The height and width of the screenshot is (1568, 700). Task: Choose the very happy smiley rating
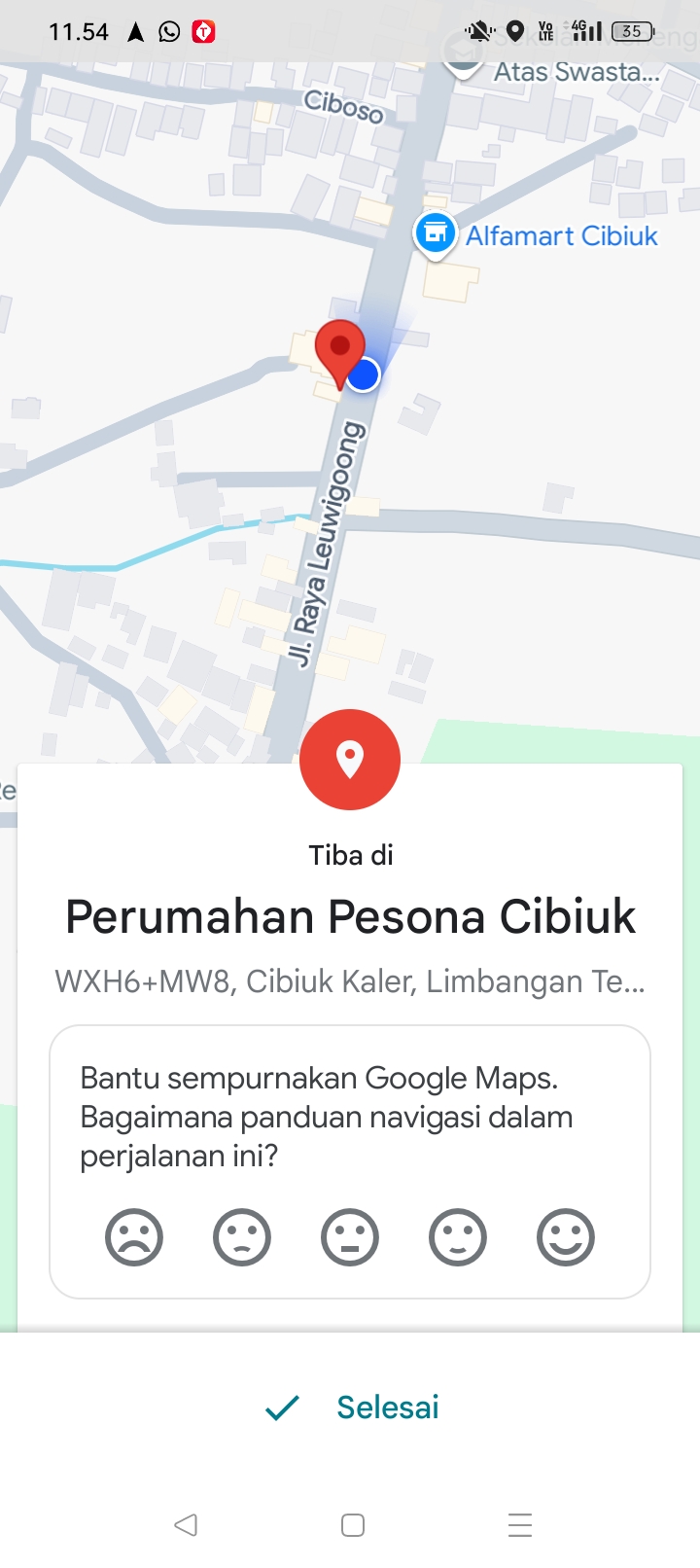(566, 1237)
